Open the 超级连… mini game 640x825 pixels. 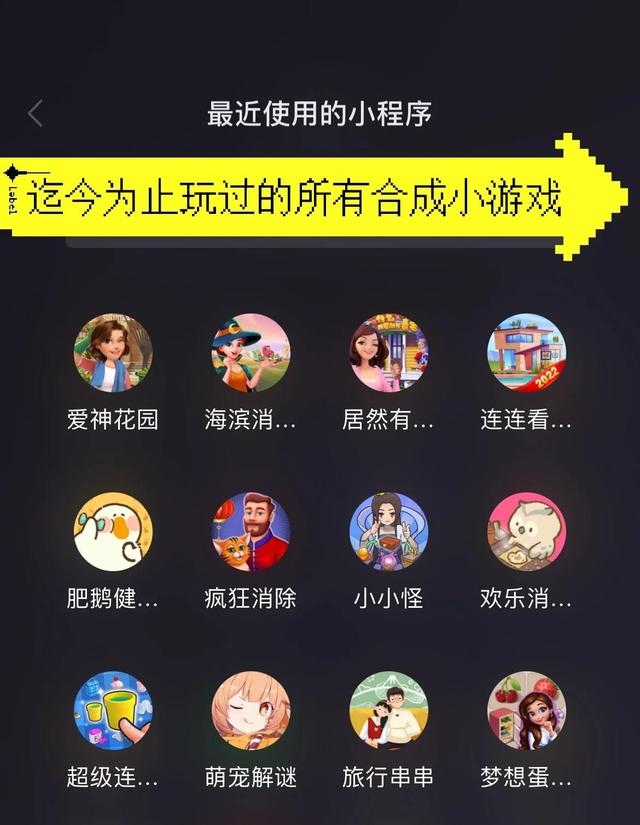pyautogui.click(x=113, y=710)
